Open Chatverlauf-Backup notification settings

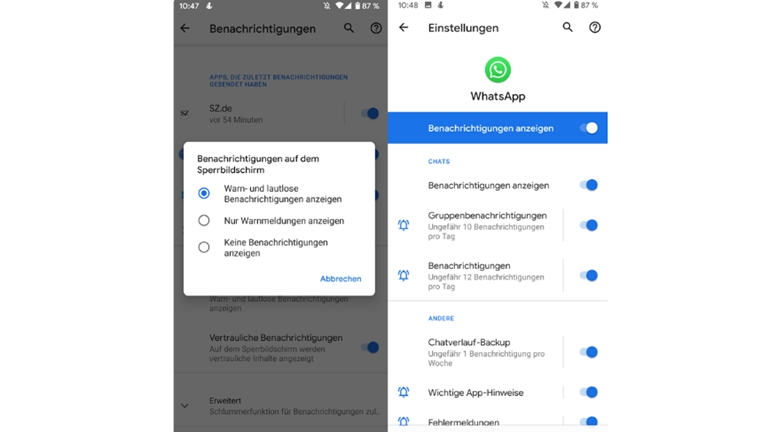point(487,352)
